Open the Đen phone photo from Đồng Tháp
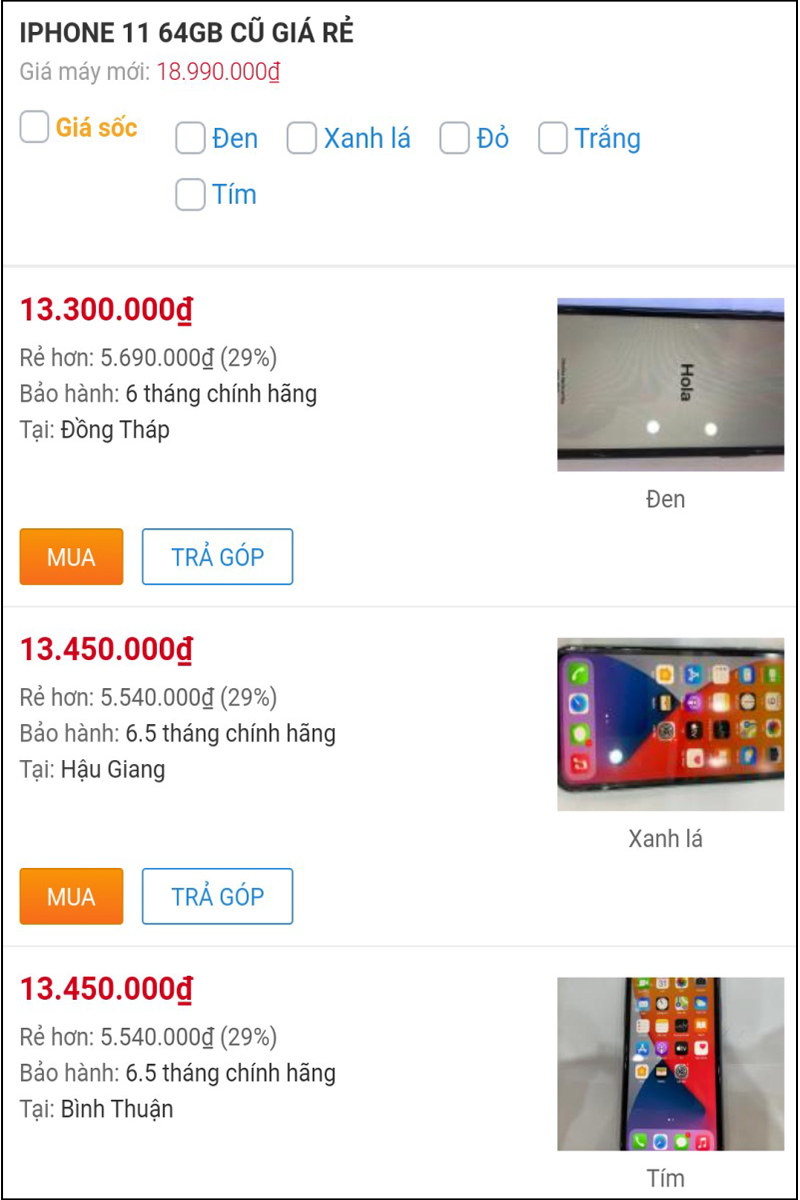This screenshot has height=1200, width=800. [x=670, y=385]
